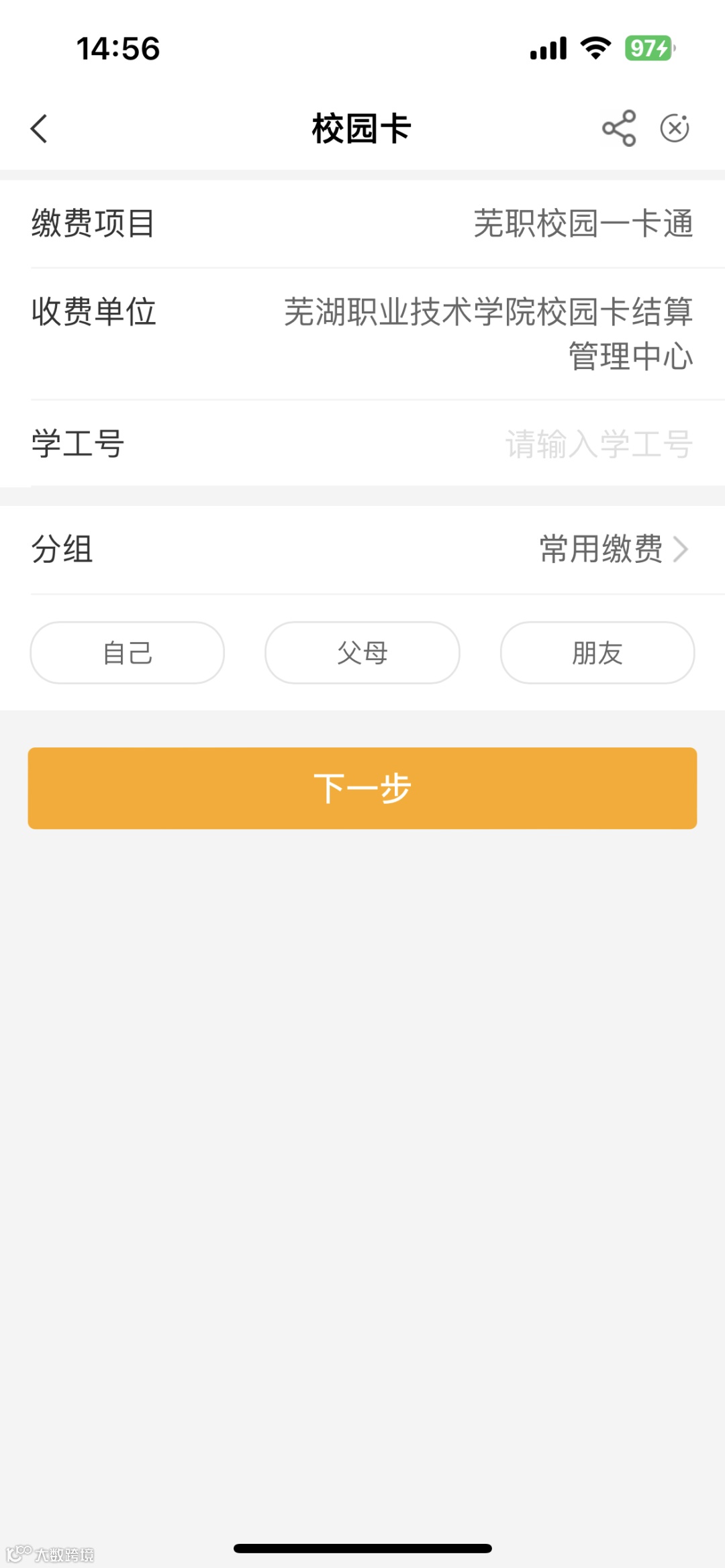The width and height of the screenshot is (725, 1568).
Task: Select the 自己 group chip
Action: coord(128,653)
